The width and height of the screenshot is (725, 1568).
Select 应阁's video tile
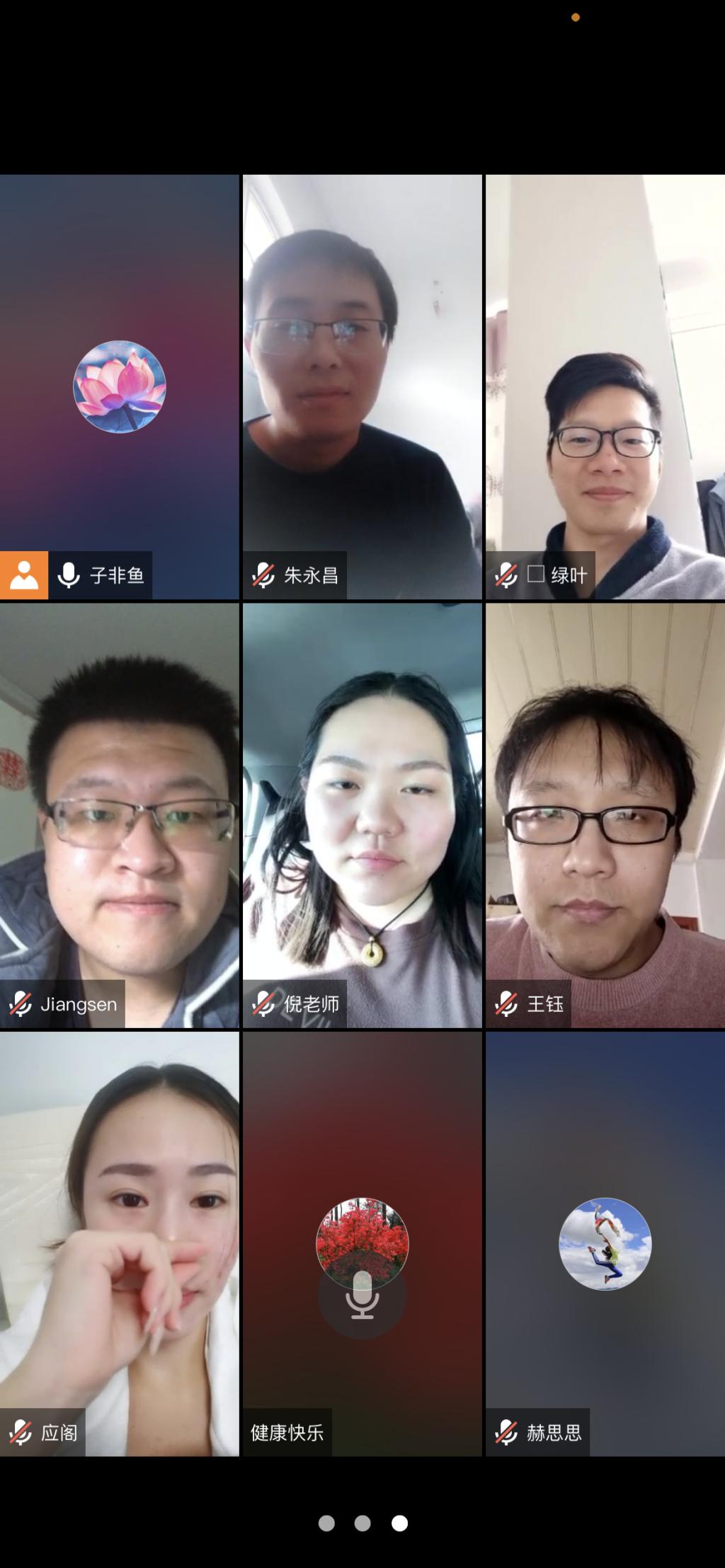(119, 1243)
